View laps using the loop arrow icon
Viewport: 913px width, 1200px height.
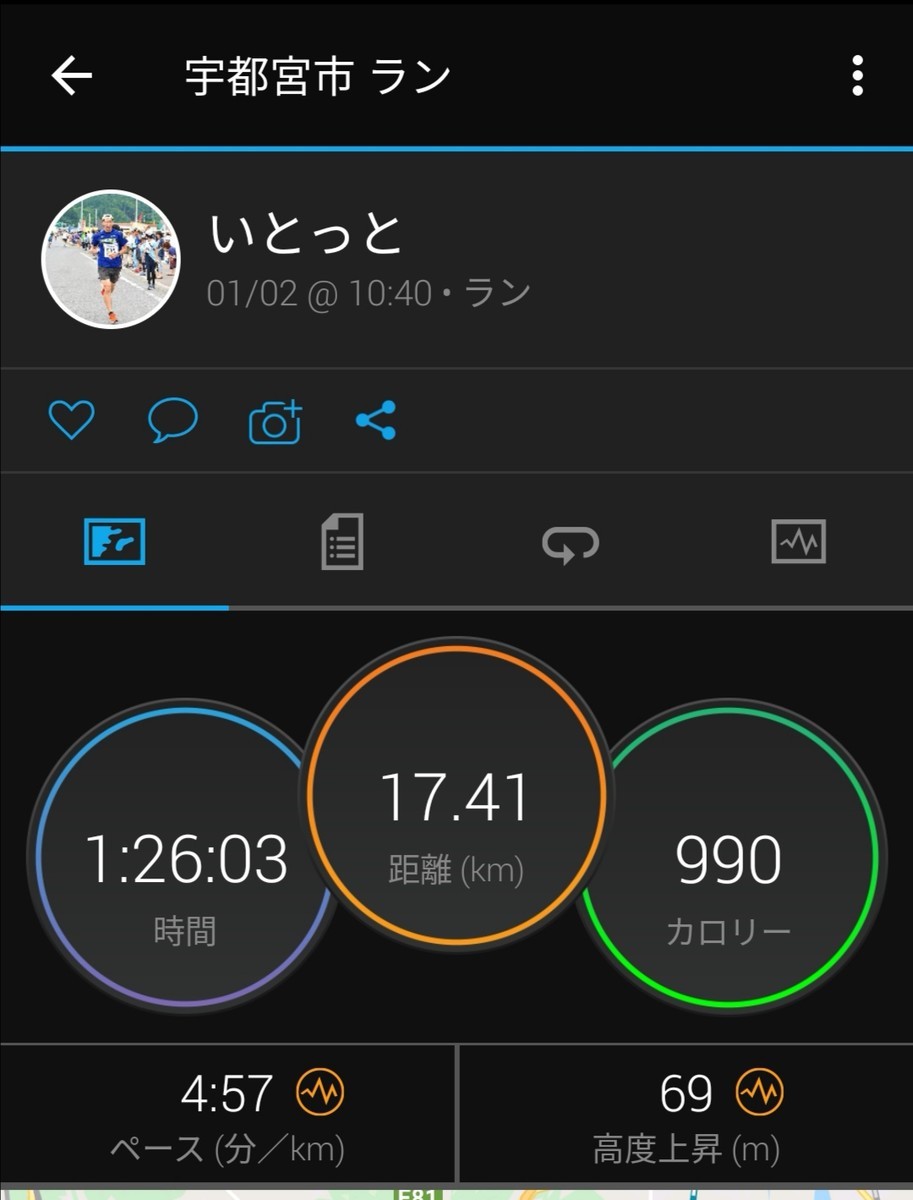(570, 540)
